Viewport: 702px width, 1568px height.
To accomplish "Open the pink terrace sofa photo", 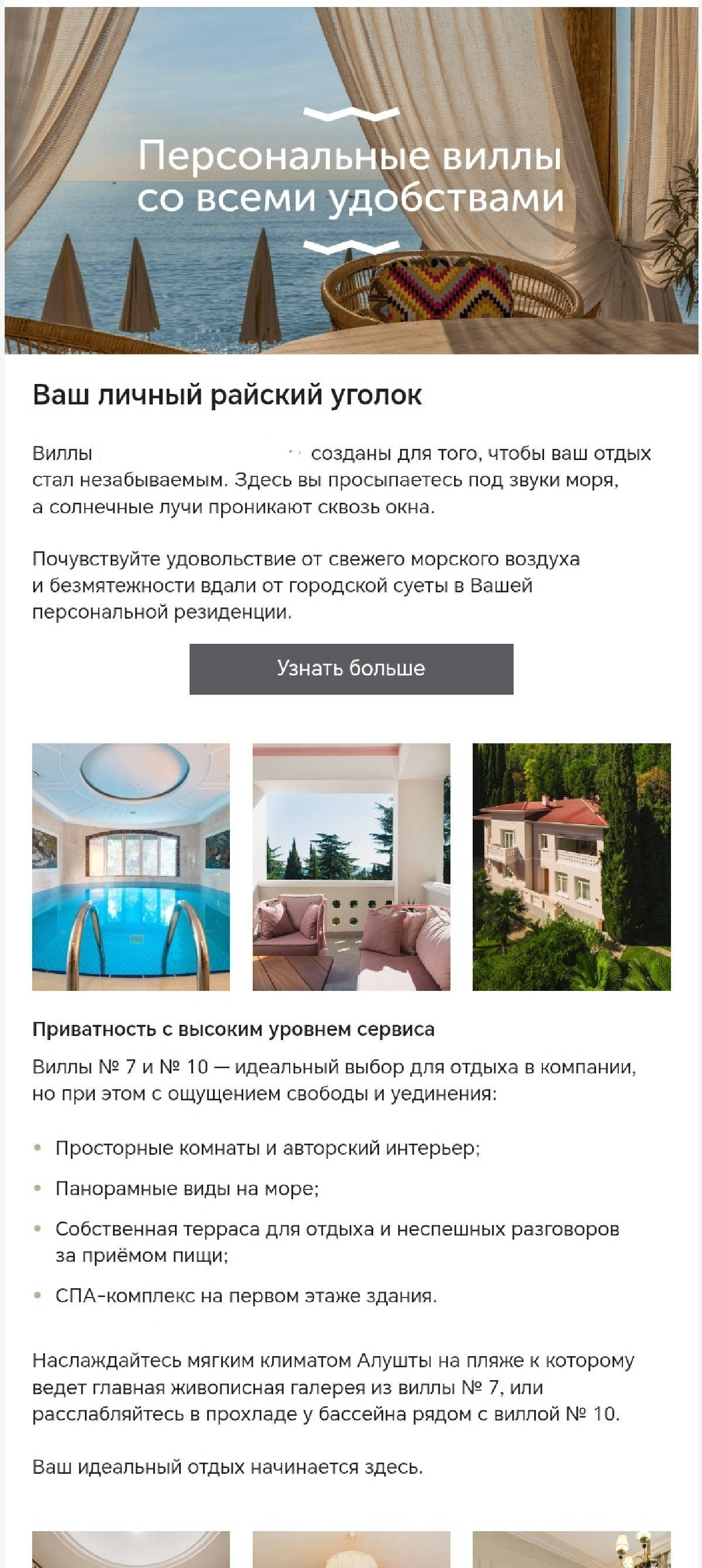I will 351,866.
